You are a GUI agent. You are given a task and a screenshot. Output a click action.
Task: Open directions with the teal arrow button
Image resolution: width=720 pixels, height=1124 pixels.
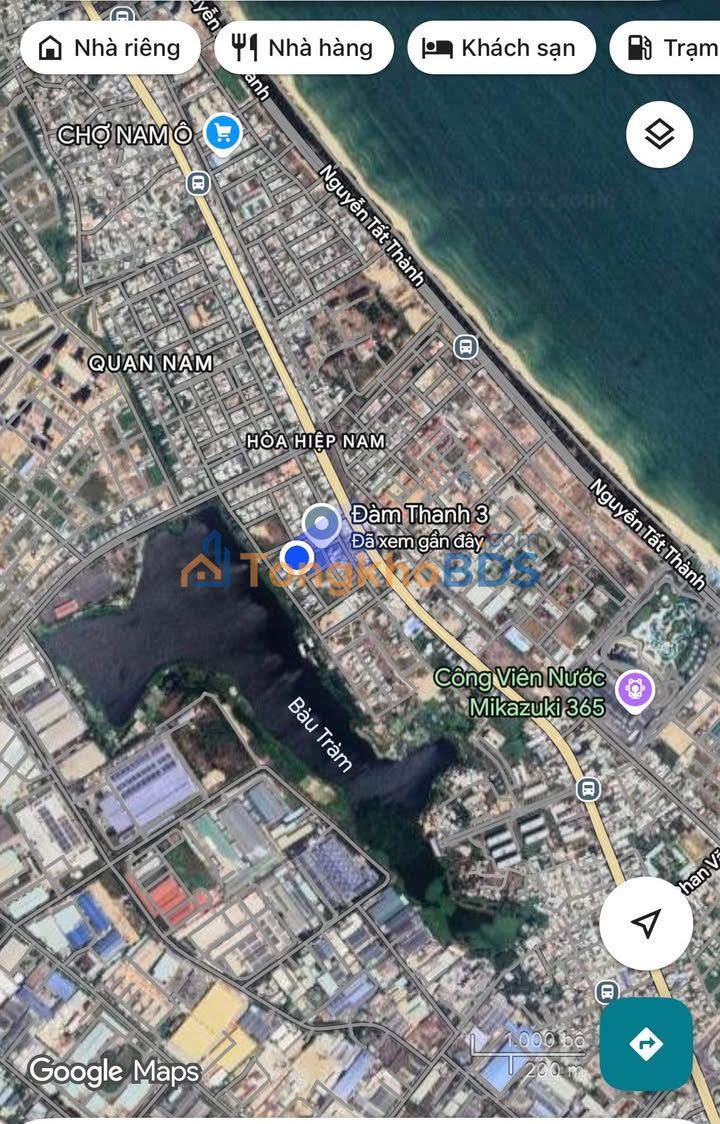(646, 1044)
